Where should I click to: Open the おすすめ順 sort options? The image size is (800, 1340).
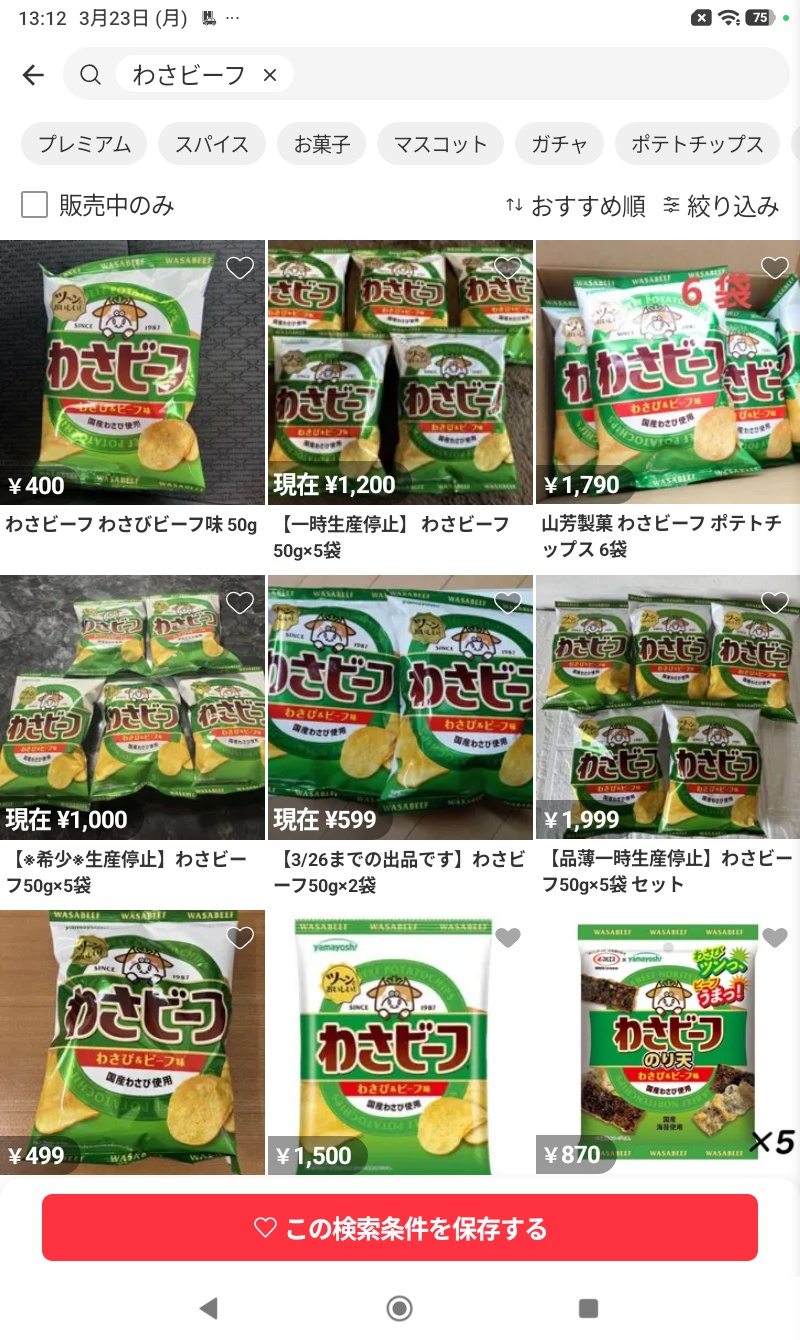[575, 206]
